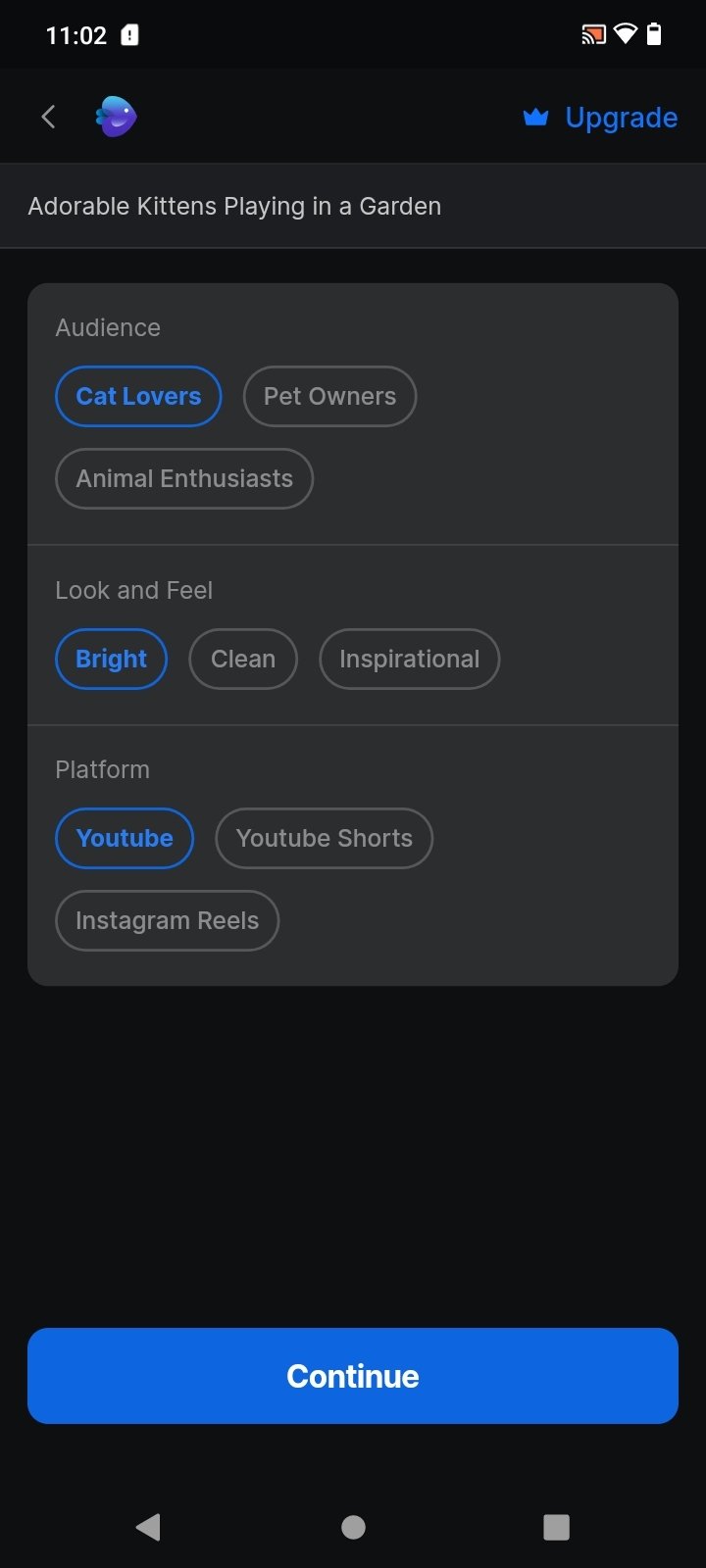706x1568 pixels.
Task: Select Animal Enthusiasts as the audience
Action: coord(183,478)
